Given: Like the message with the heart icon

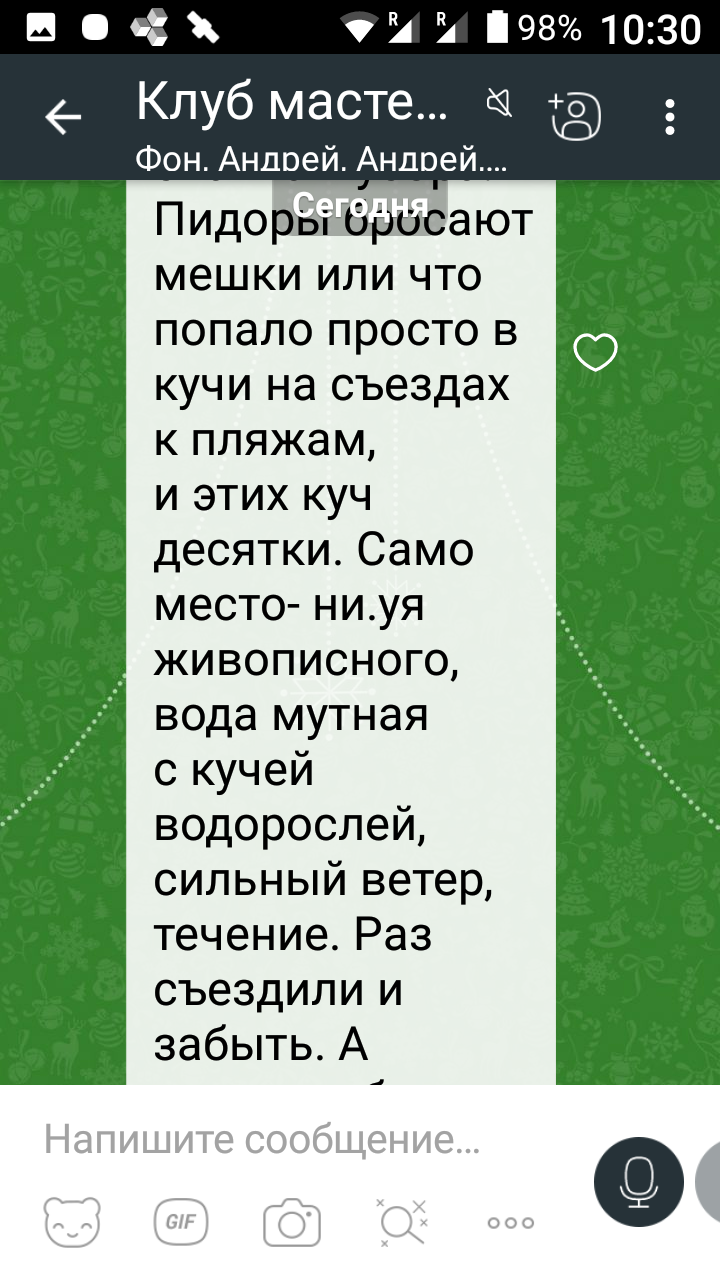Looking at the screenshot, I should pos(595,353).
